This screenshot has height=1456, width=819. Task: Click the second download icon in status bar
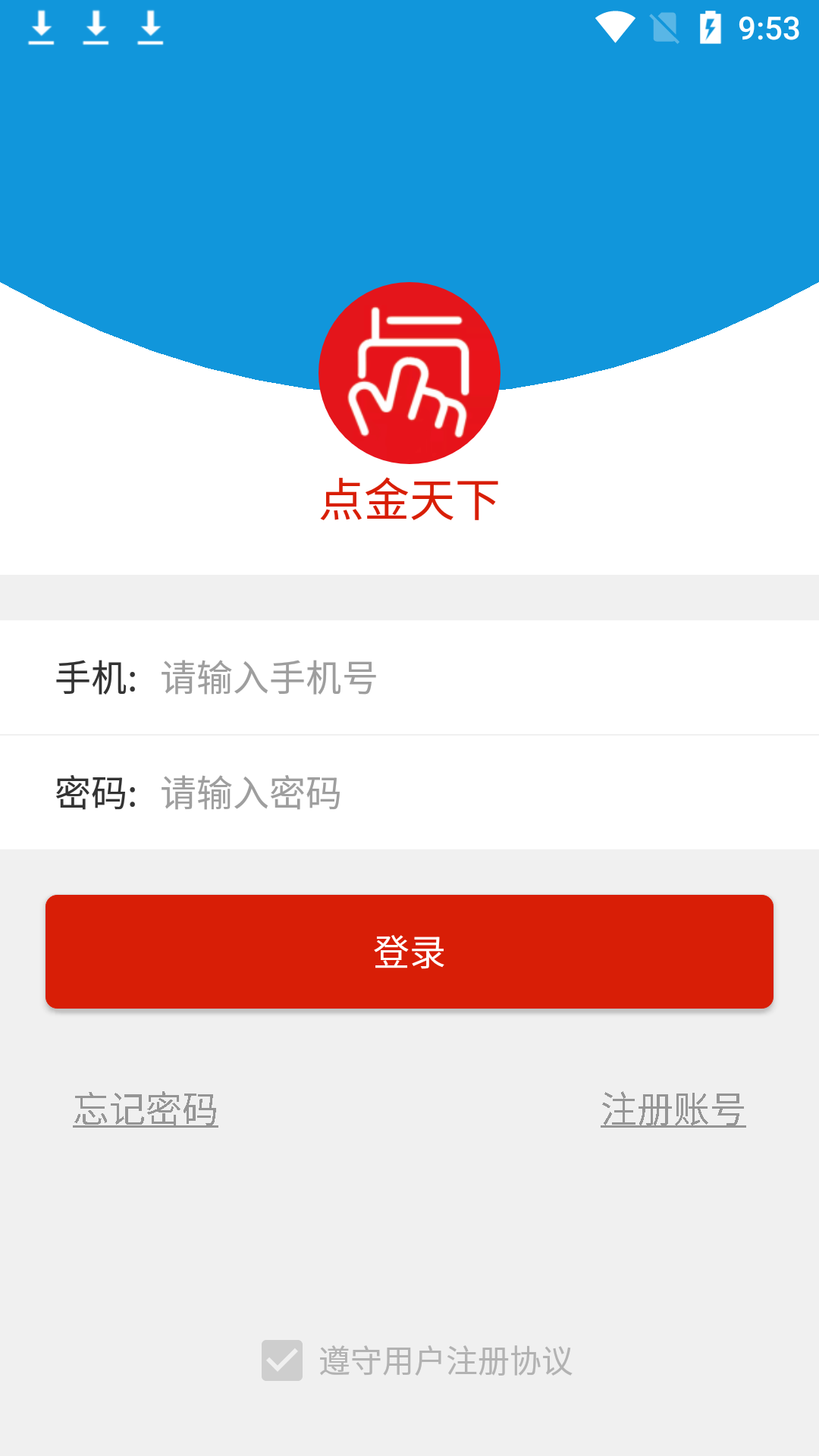pyautogui.click(x=96, y=29)
